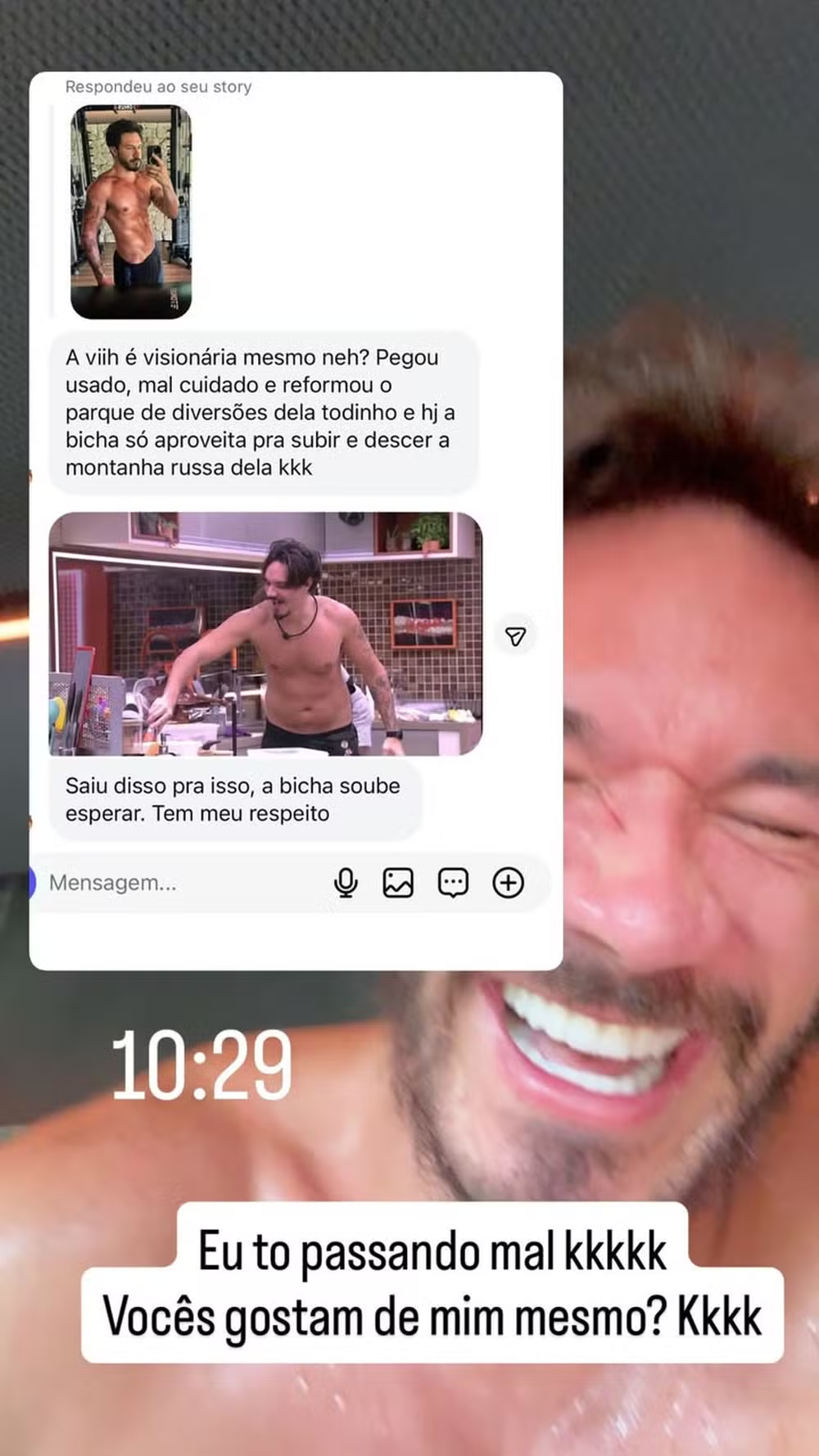Open the shirtless kitchen photo message
This screenshot has width=819, height=1456.
pyautogui.click(x=266, y=632)
